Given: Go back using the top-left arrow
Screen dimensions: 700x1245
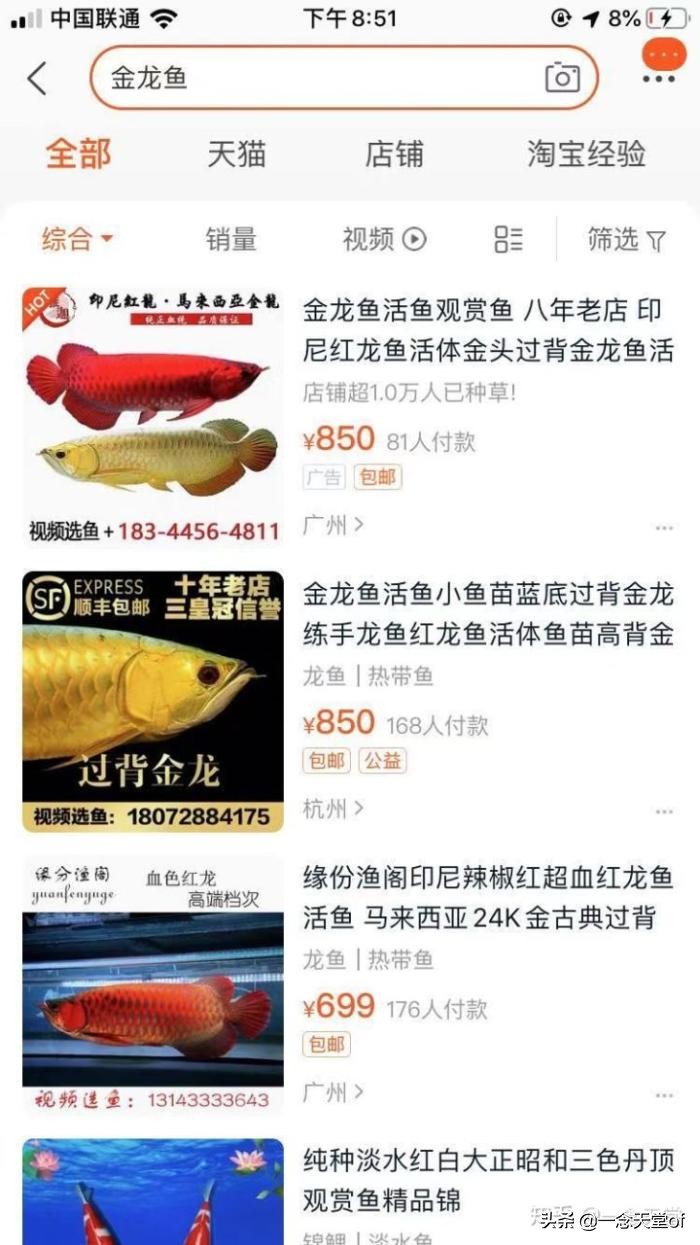Looking at the screenshot, I should pos(37,78).
